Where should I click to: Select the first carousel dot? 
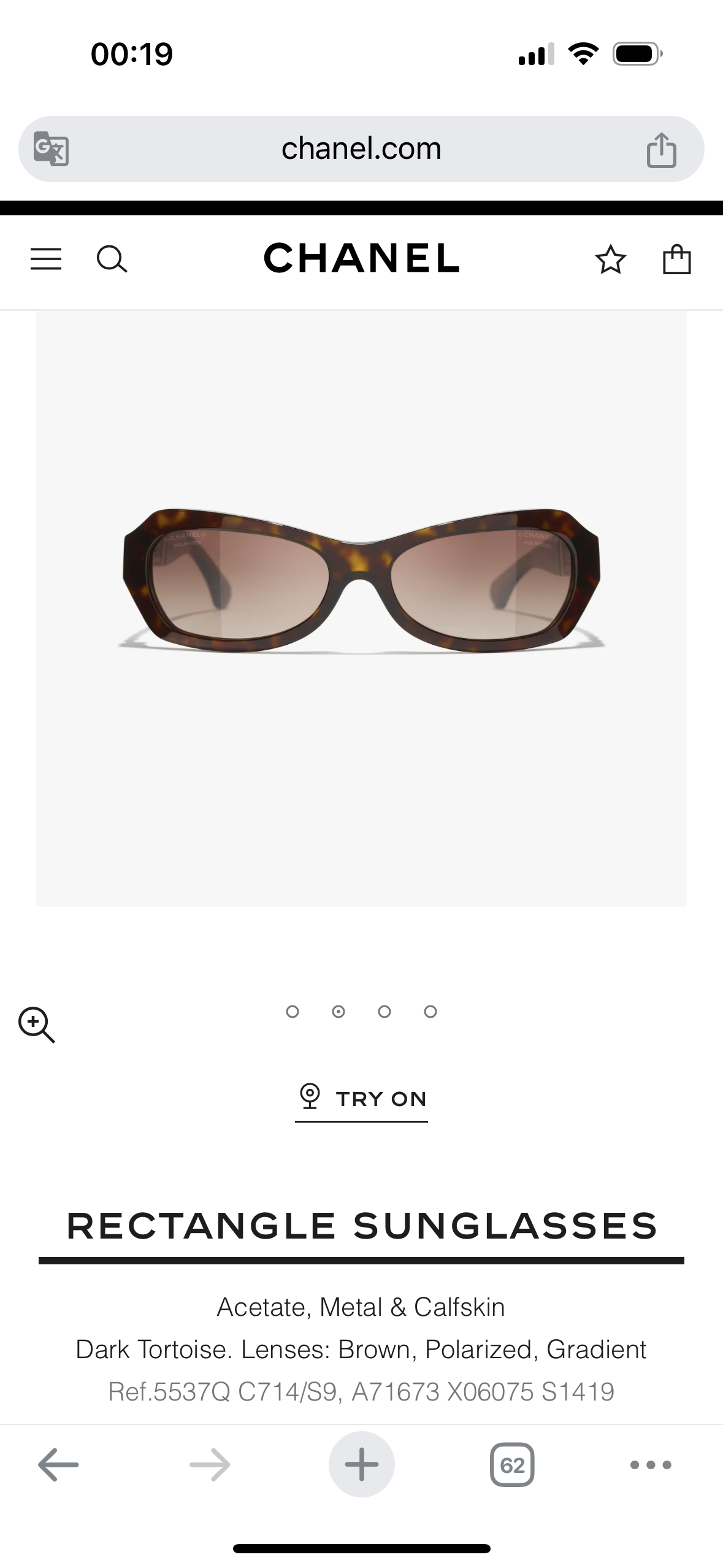pos(293,1012)
